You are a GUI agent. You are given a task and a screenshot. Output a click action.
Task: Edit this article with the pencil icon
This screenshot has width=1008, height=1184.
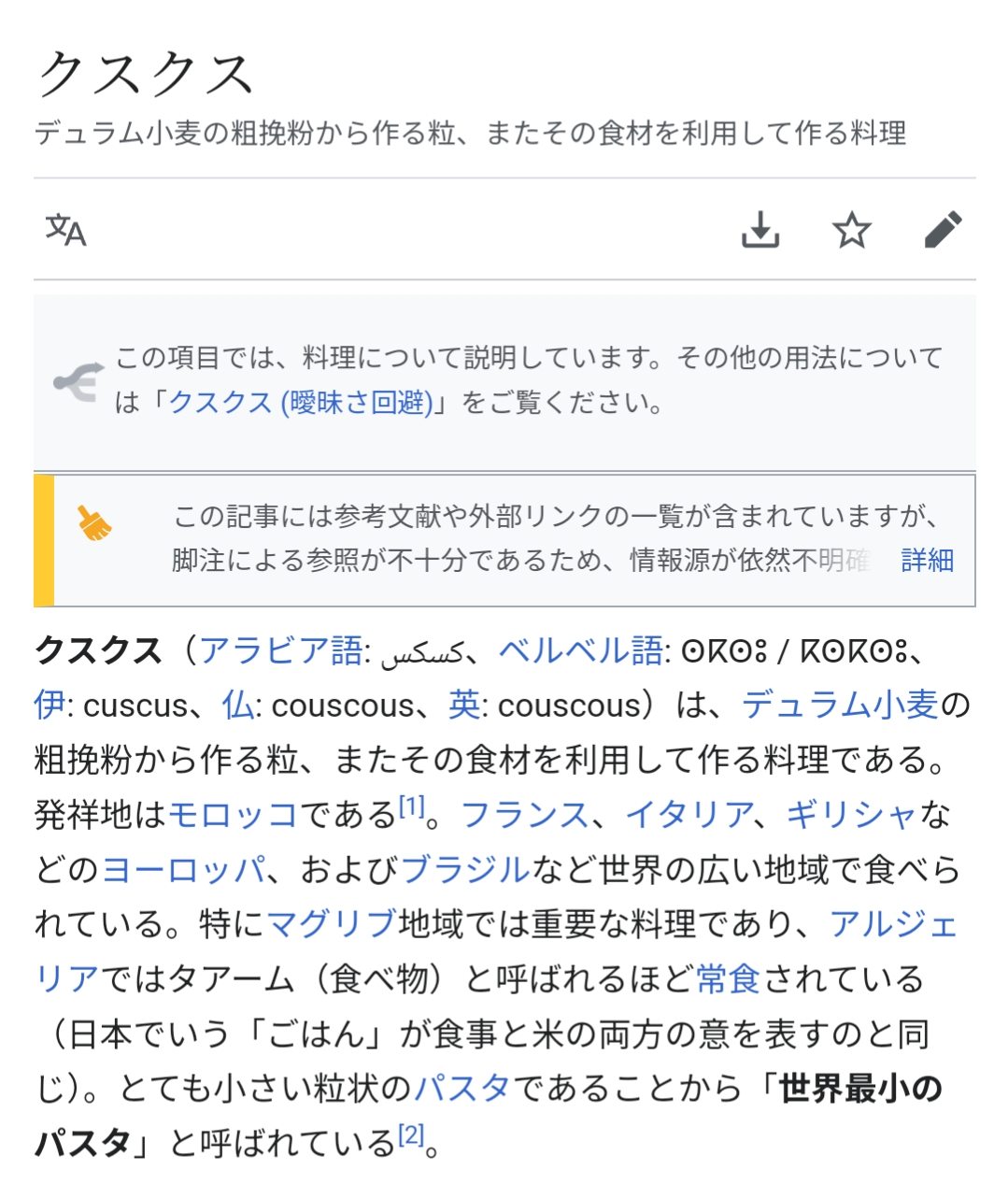coord(943,229)
